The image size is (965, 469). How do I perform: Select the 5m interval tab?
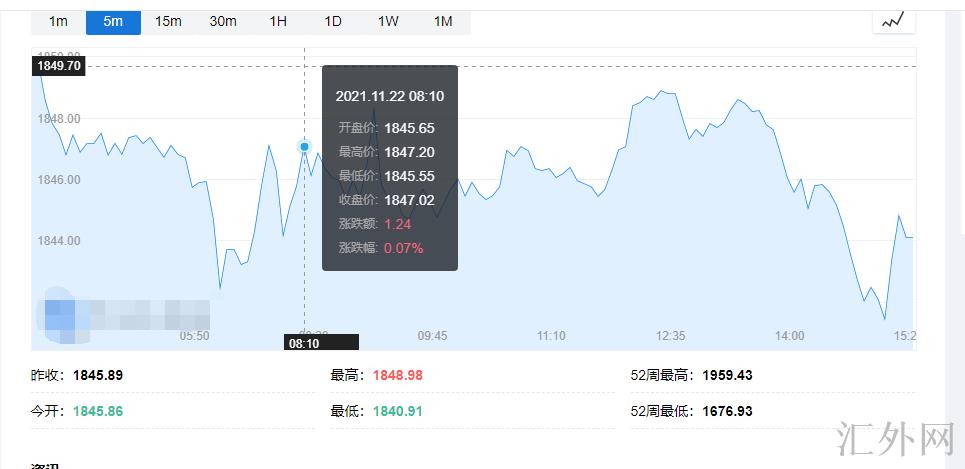point(113,21)
